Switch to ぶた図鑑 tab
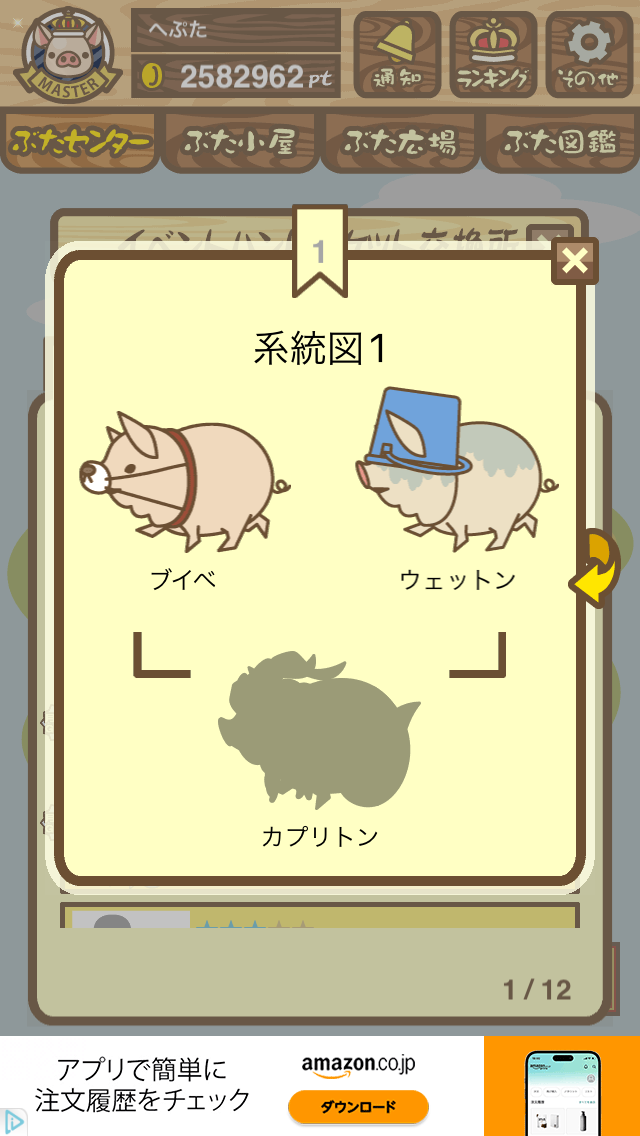 (561, 142)
